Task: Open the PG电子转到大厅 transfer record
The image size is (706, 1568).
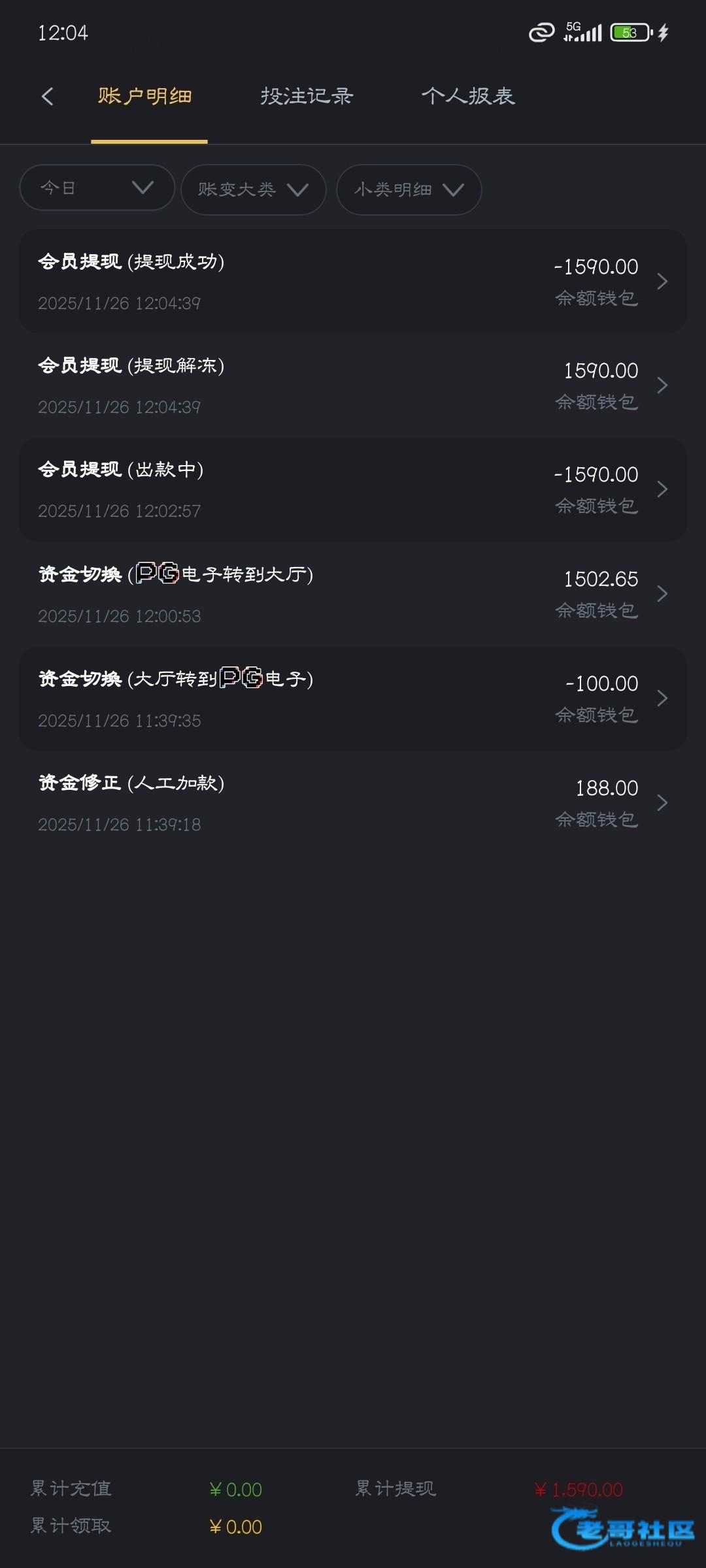Action: [353, 594]
